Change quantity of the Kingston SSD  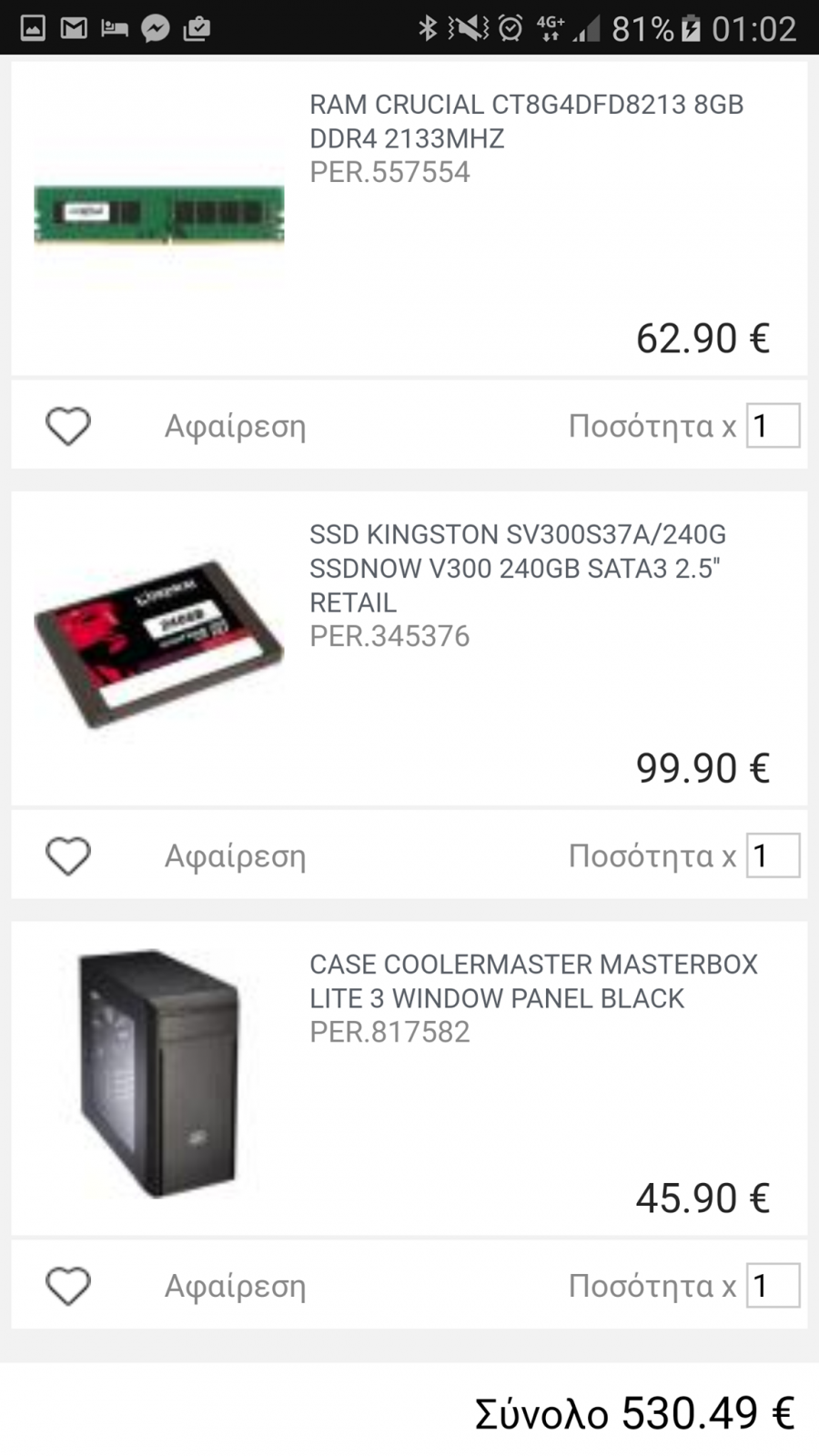[x=773, y=855]
